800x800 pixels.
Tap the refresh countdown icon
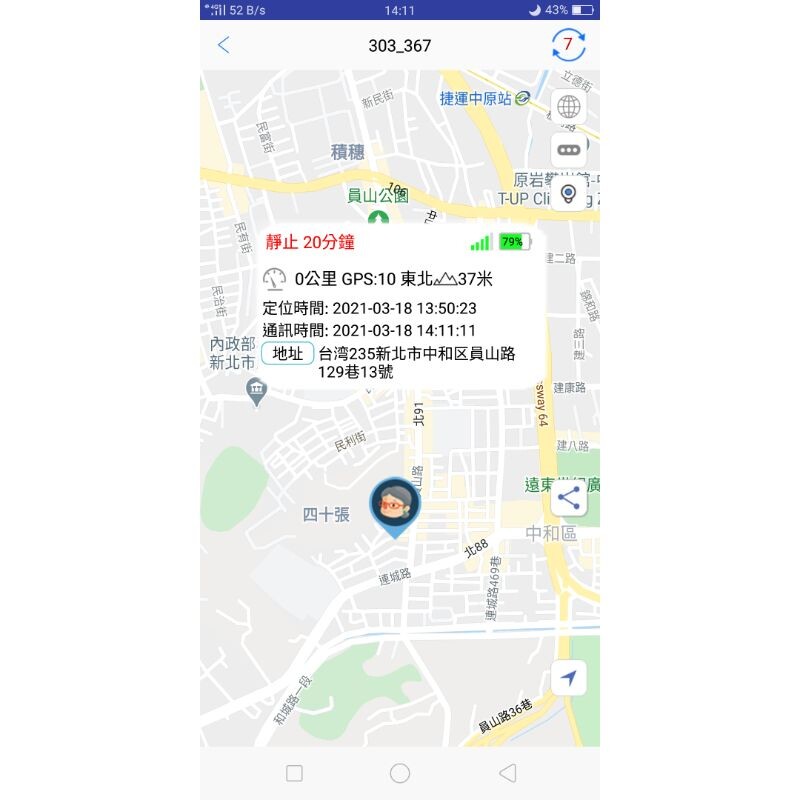pyautogui.click(x=568, y=45)
